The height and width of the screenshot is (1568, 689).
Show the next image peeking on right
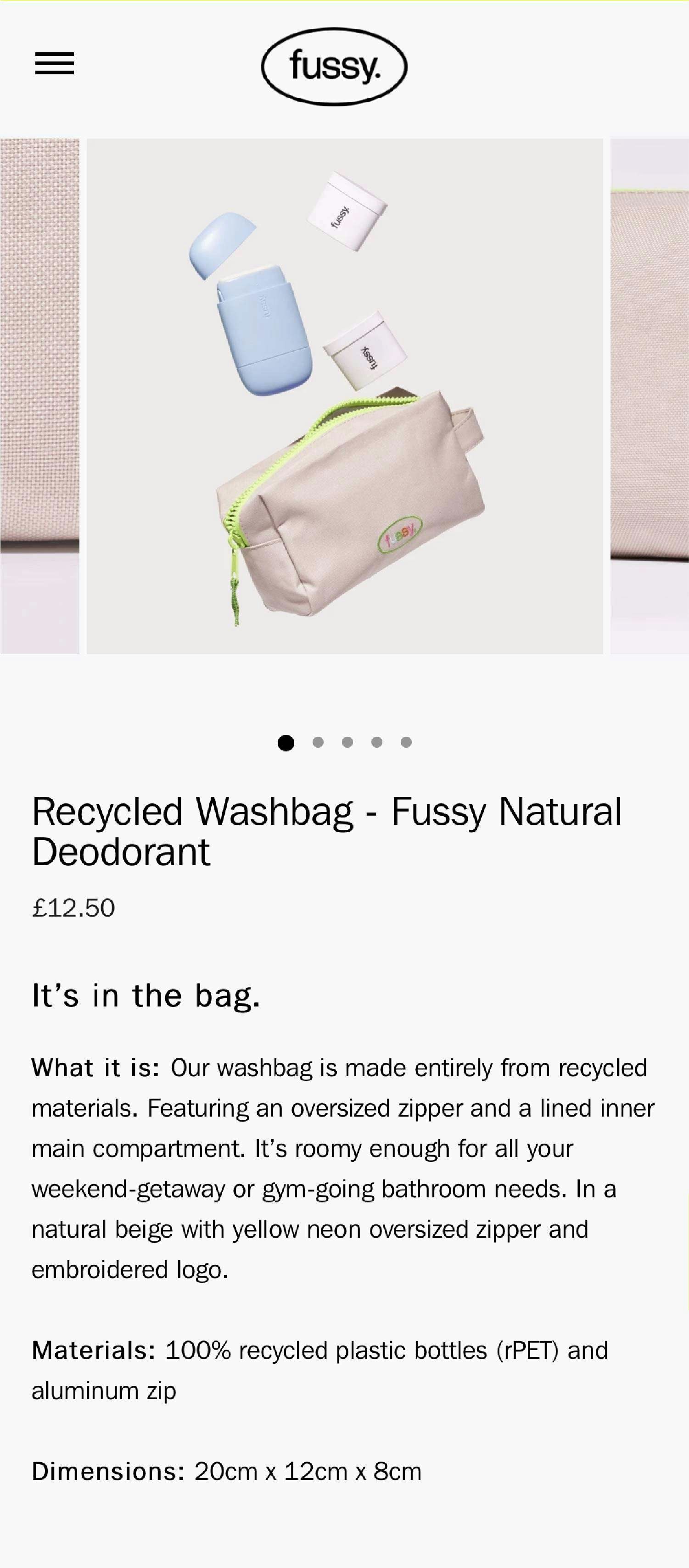(x=650, y=396)
